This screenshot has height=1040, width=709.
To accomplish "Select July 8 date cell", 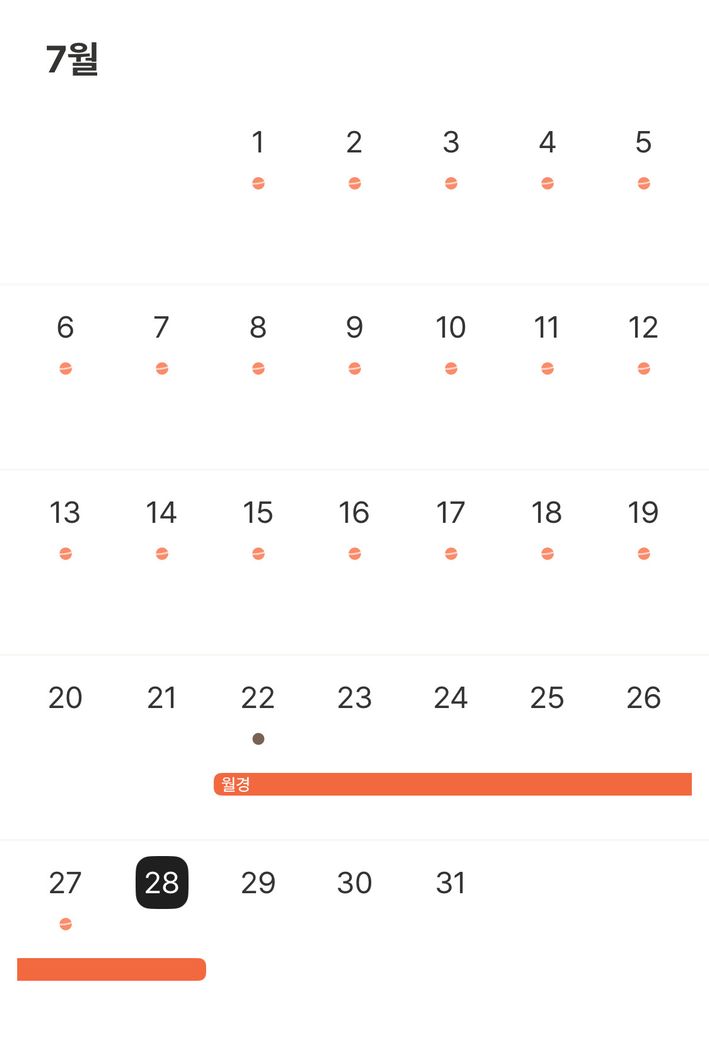I will (258, 328).
